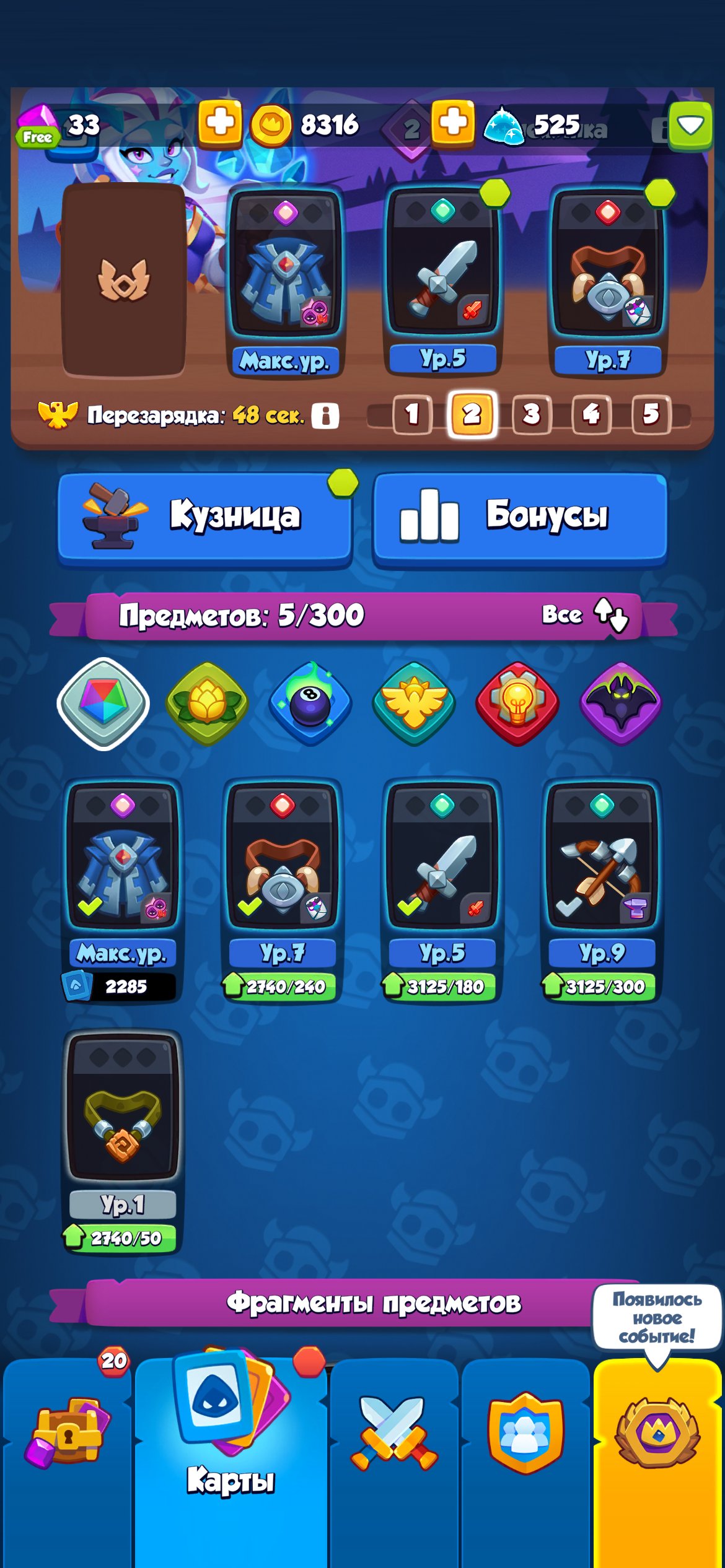Image resolution: width=725 pixels, height=1568 pixels.
Task: Select loadout slot 1
Action: (x=412, y=414)
